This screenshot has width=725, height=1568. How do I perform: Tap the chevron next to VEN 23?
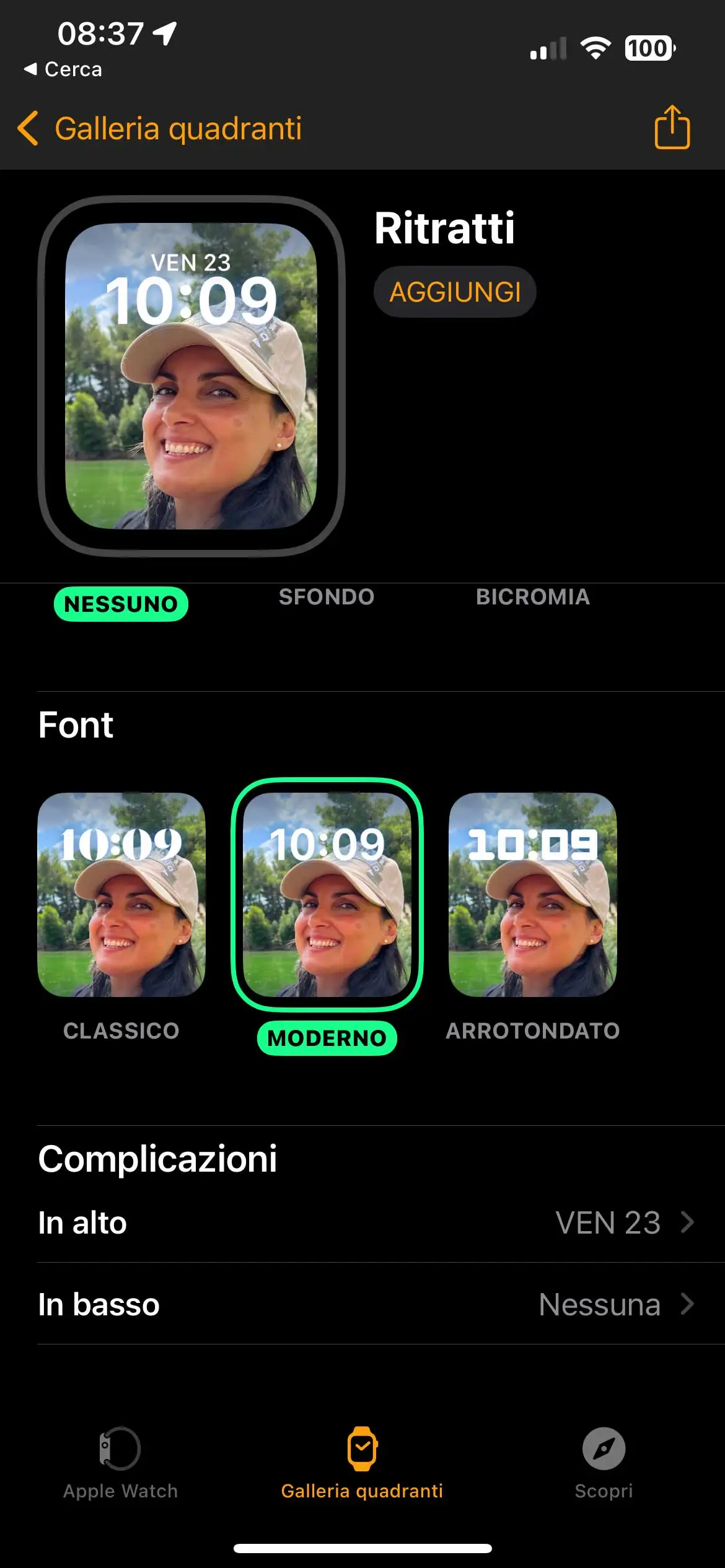(688, 1223)
